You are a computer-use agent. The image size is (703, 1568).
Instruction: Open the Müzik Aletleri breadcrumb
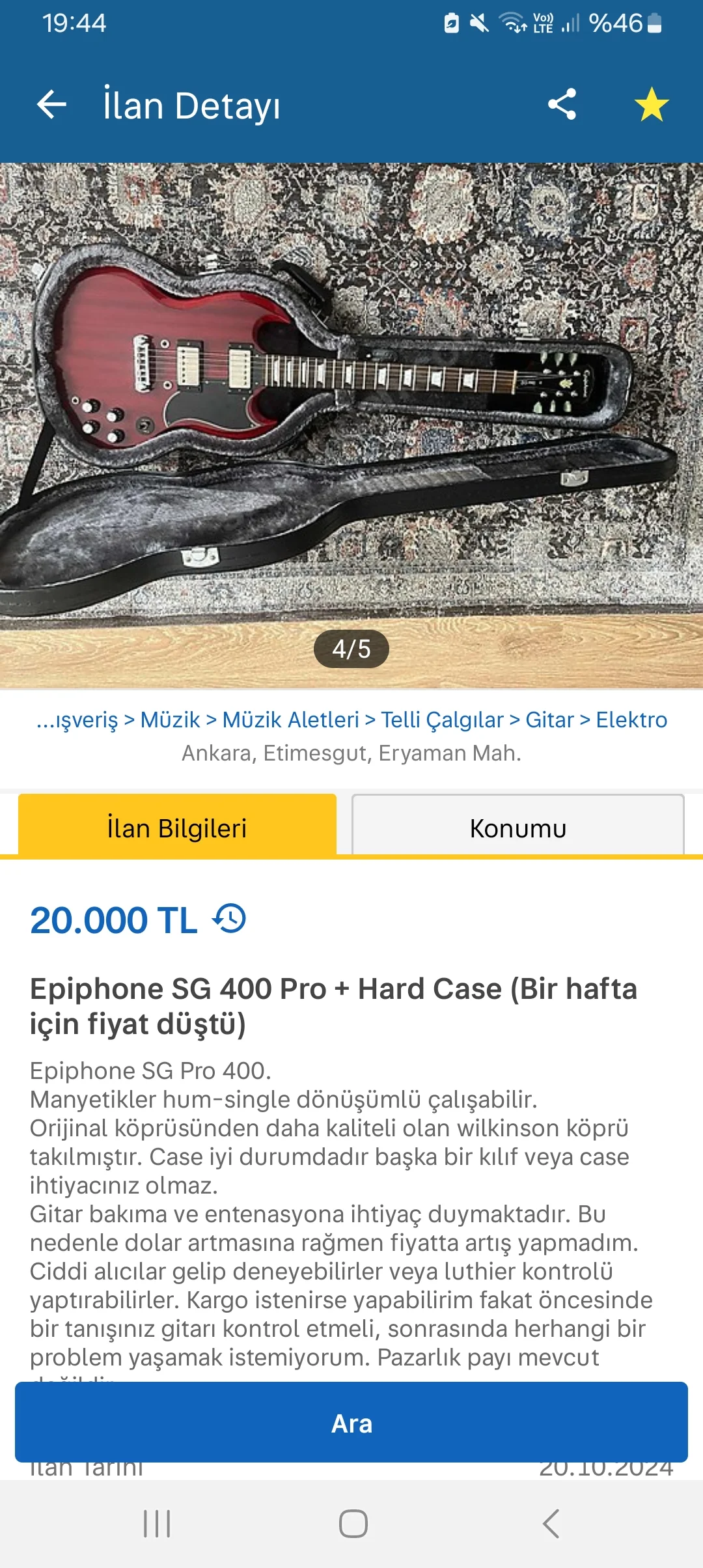point(290,720)
